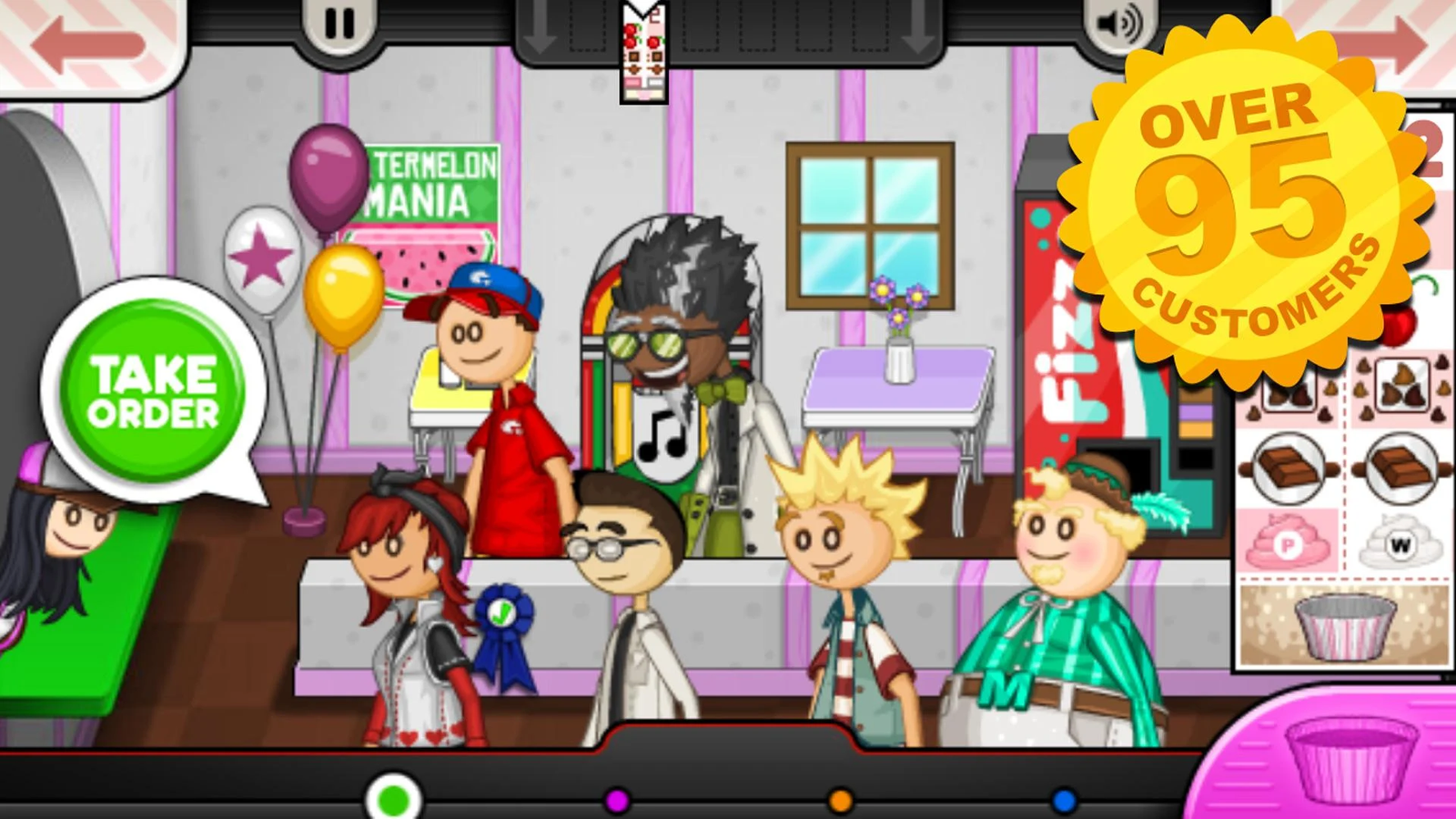Tap the pink cupcake liner button
The width and height of the screenshot is (1456, 819).
pyautogui.click(x=1352, y=757)
